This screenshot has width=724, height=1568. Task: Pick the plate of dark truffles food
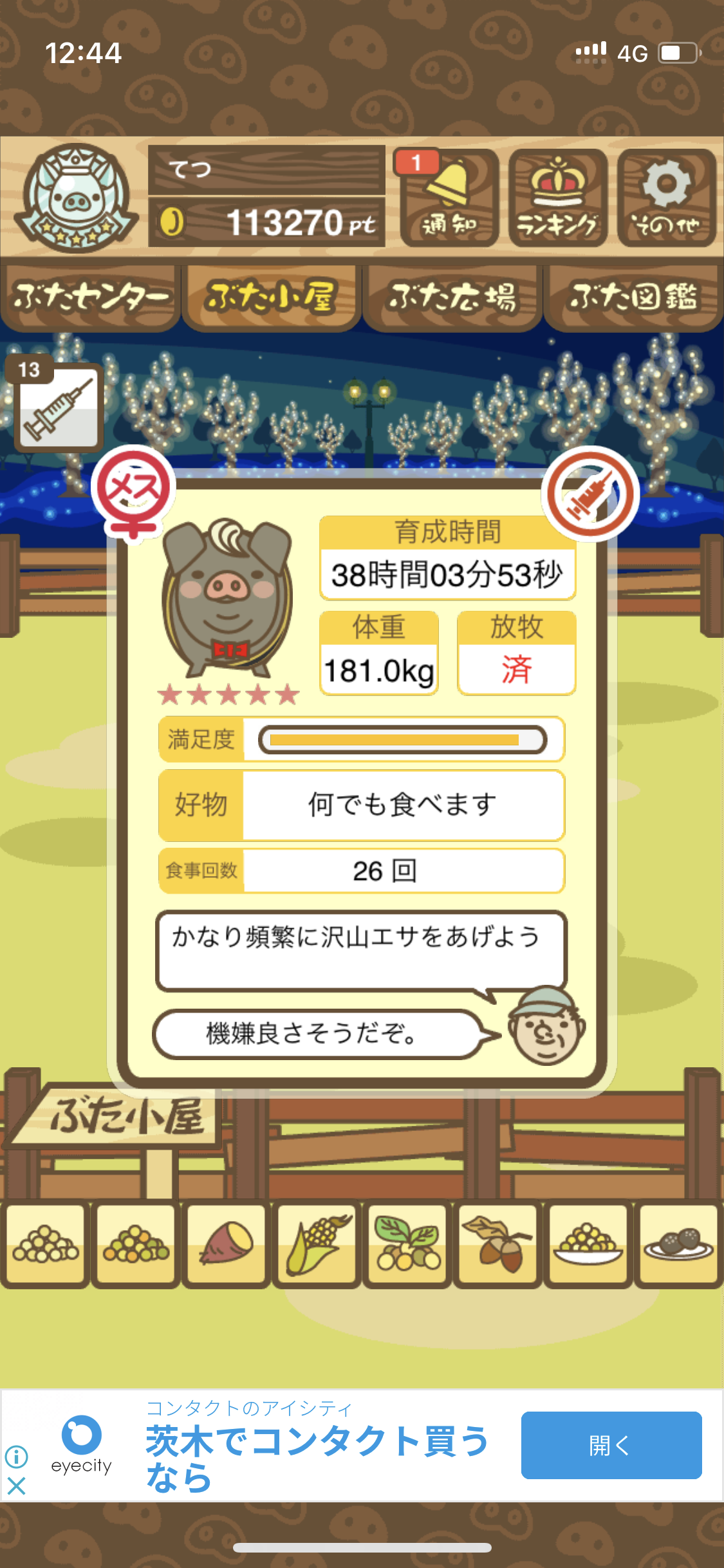pyautogui.click(x=679, y=1245)
